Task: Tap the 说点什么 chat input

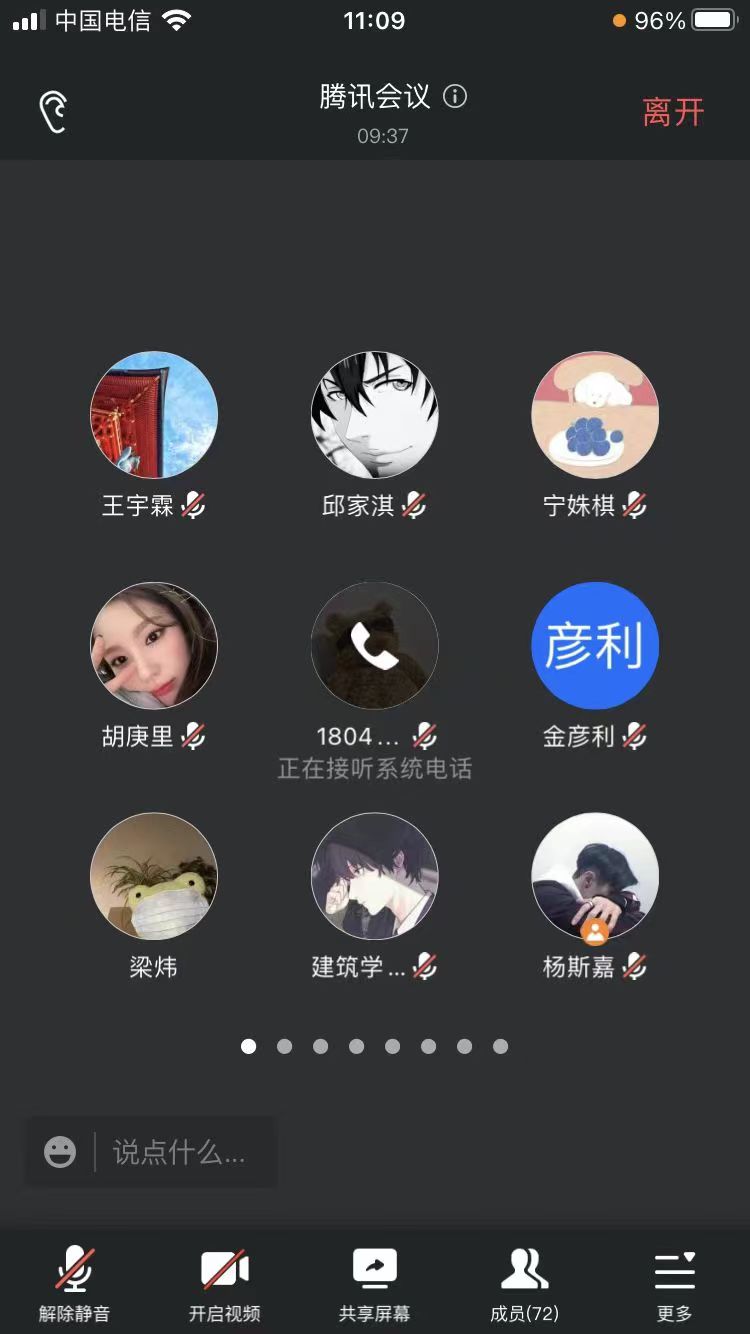Action: [x=180, y=1152]
